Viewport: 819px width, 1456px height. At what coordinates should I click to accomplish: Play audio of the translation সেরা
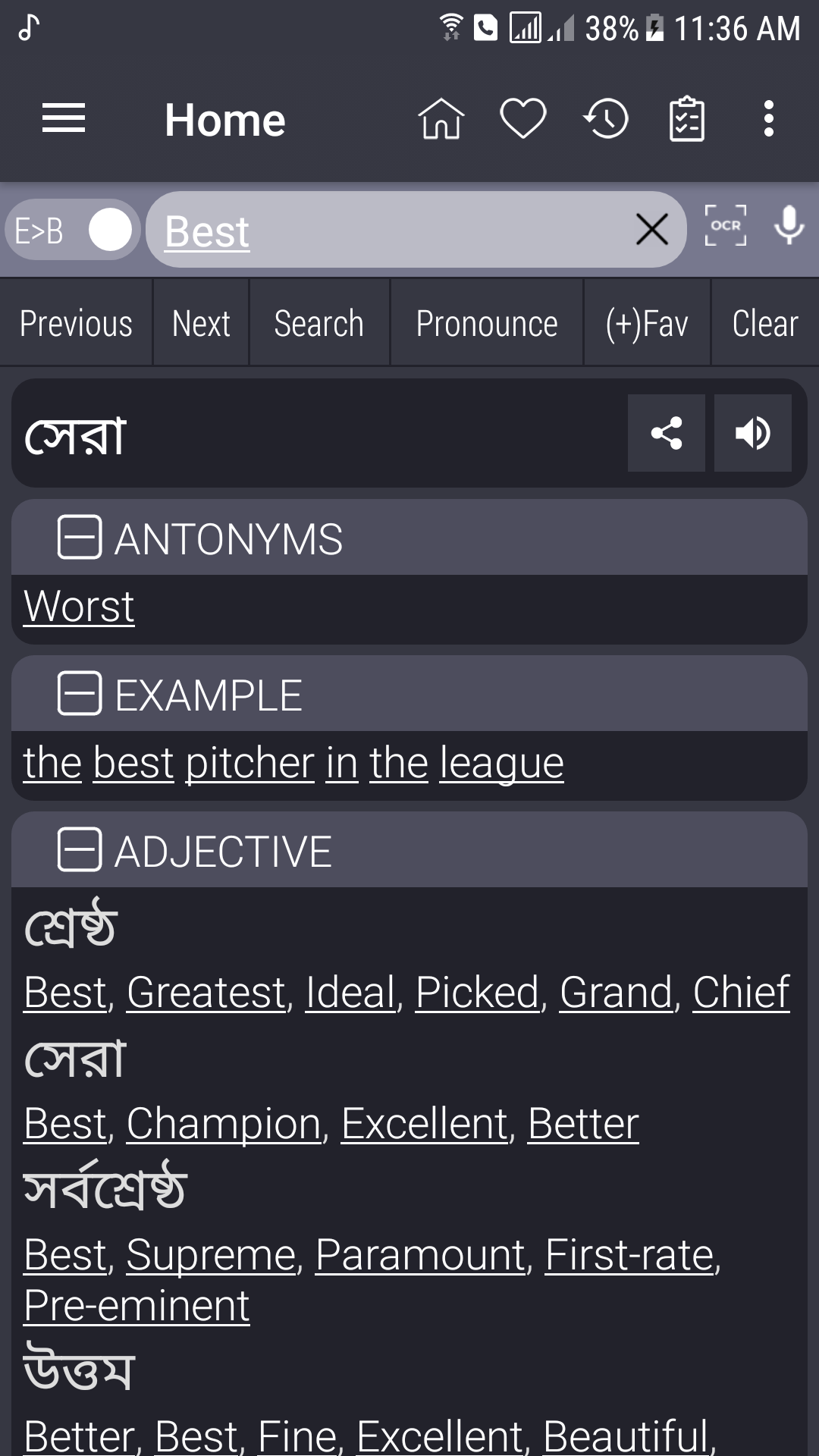coord(753,433)
